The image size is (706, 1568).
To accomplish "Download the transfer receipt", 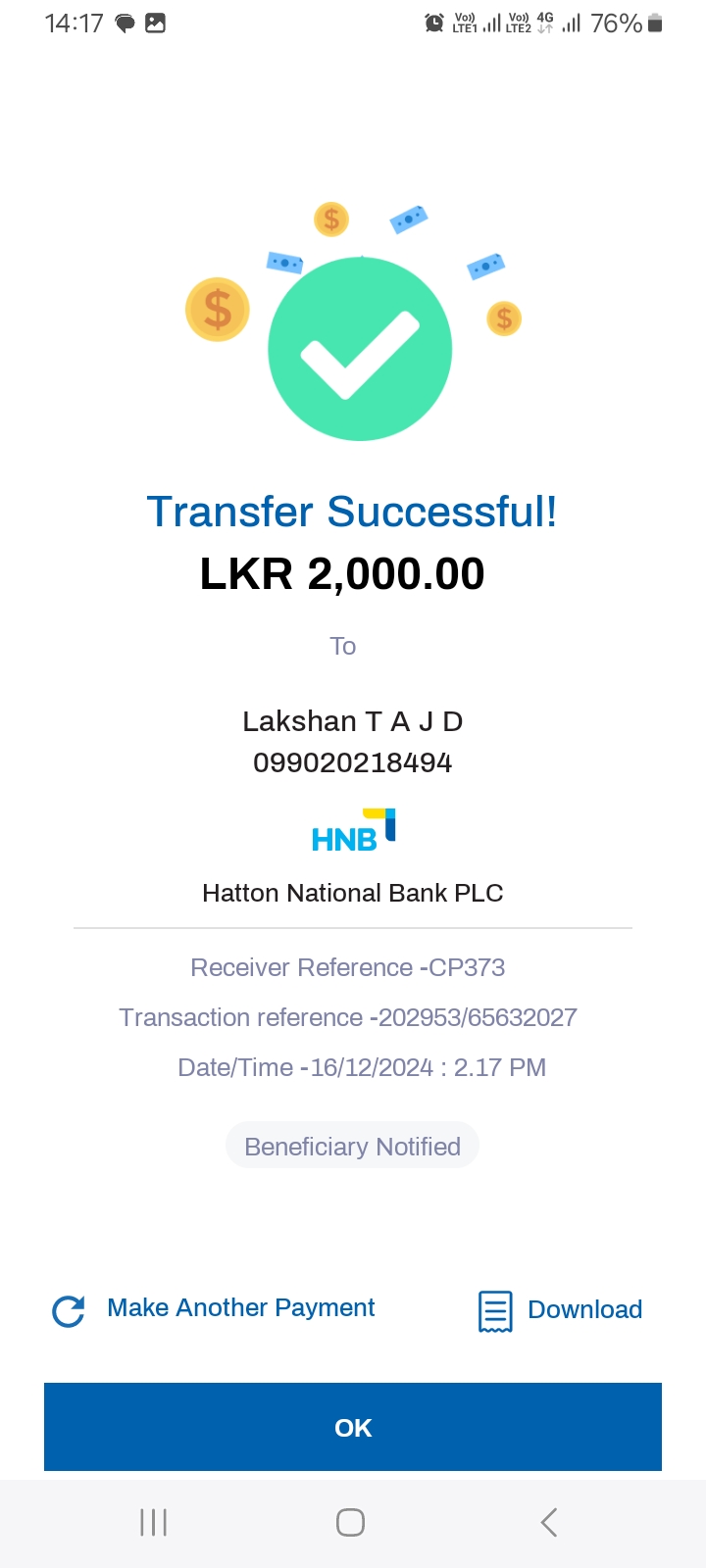I will [561, 1310].
